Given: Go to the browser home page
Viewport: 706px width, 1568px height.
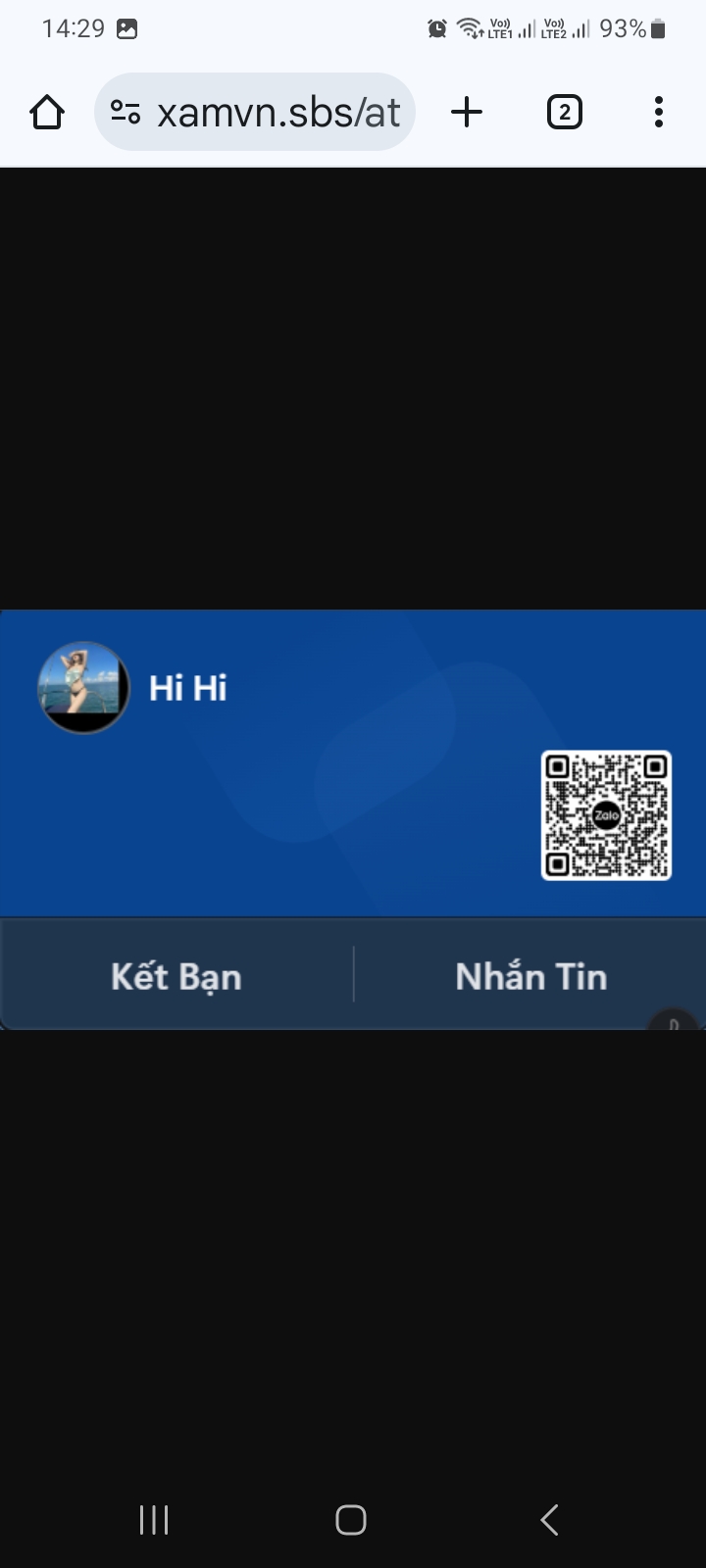Looking at the screenshot, I should coord(47,113).
